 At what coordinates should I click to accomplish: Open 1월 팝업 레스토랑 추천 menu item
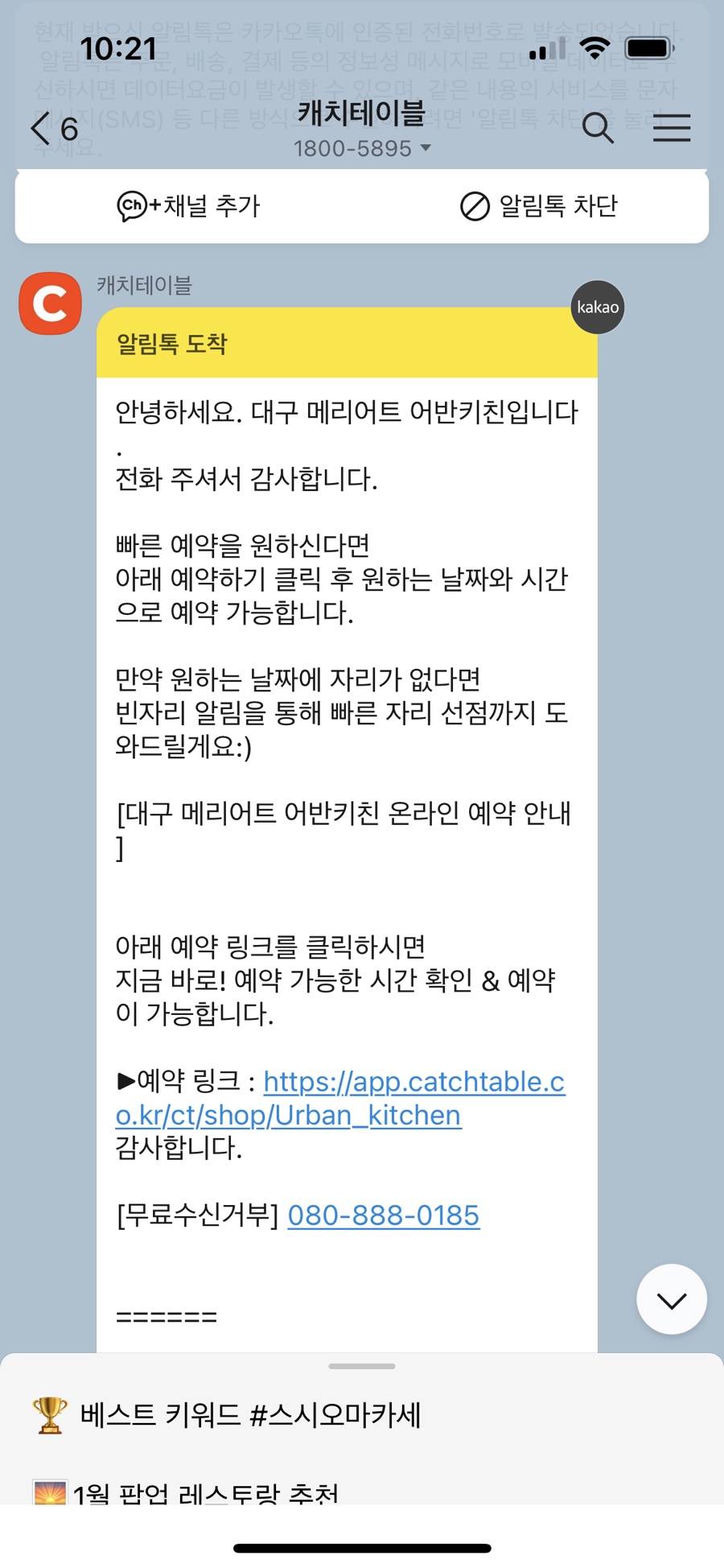coord(205,1493)
